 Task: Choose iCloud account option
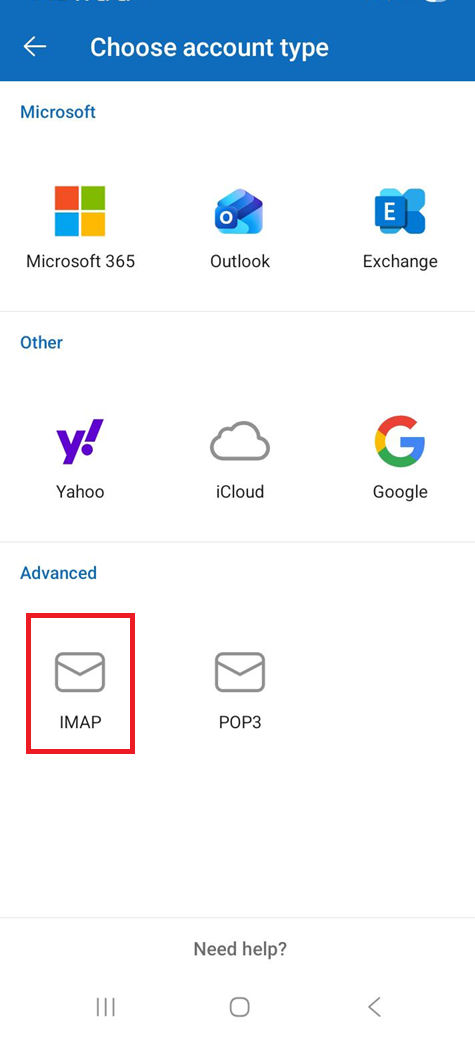tap(239, 458)
